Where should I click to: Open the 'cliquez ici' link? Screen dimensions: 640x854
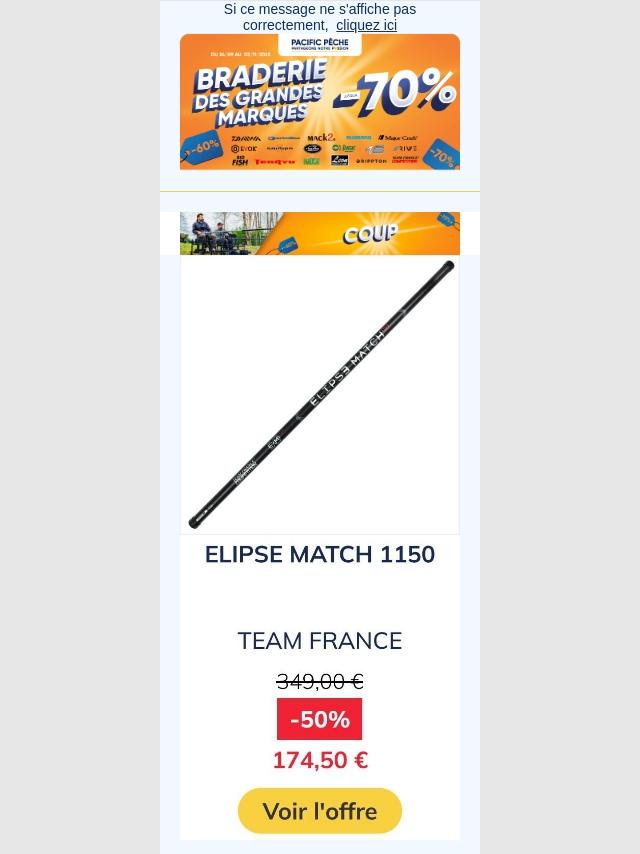366,25
